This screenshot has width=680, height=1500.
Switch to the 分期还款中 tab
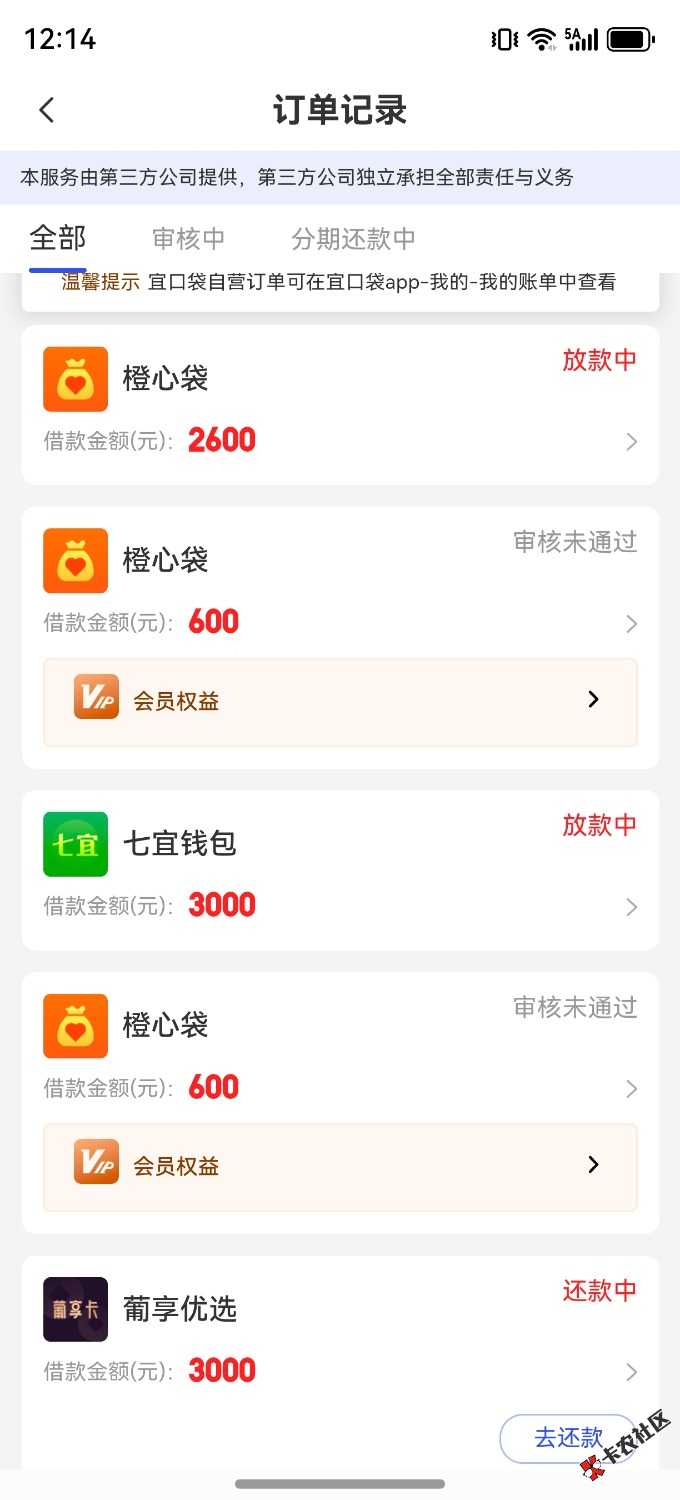[353, 239]
